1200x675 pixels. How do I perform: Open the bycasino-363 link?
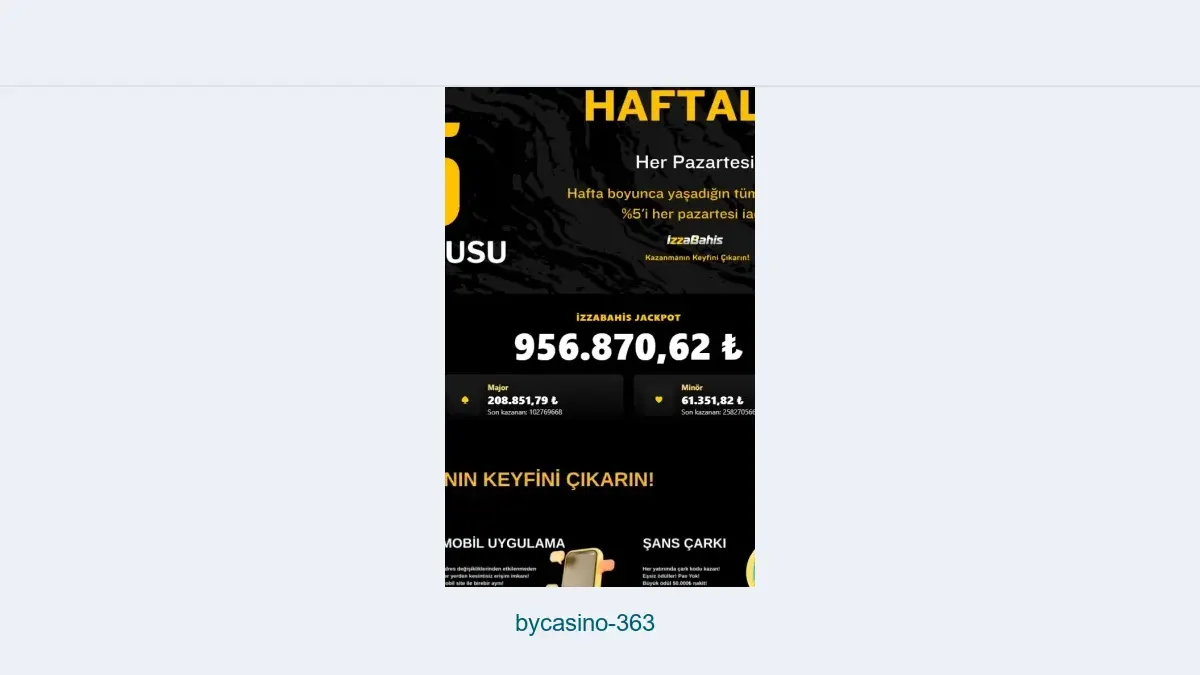pyautogui.click(x=585, y=623)
